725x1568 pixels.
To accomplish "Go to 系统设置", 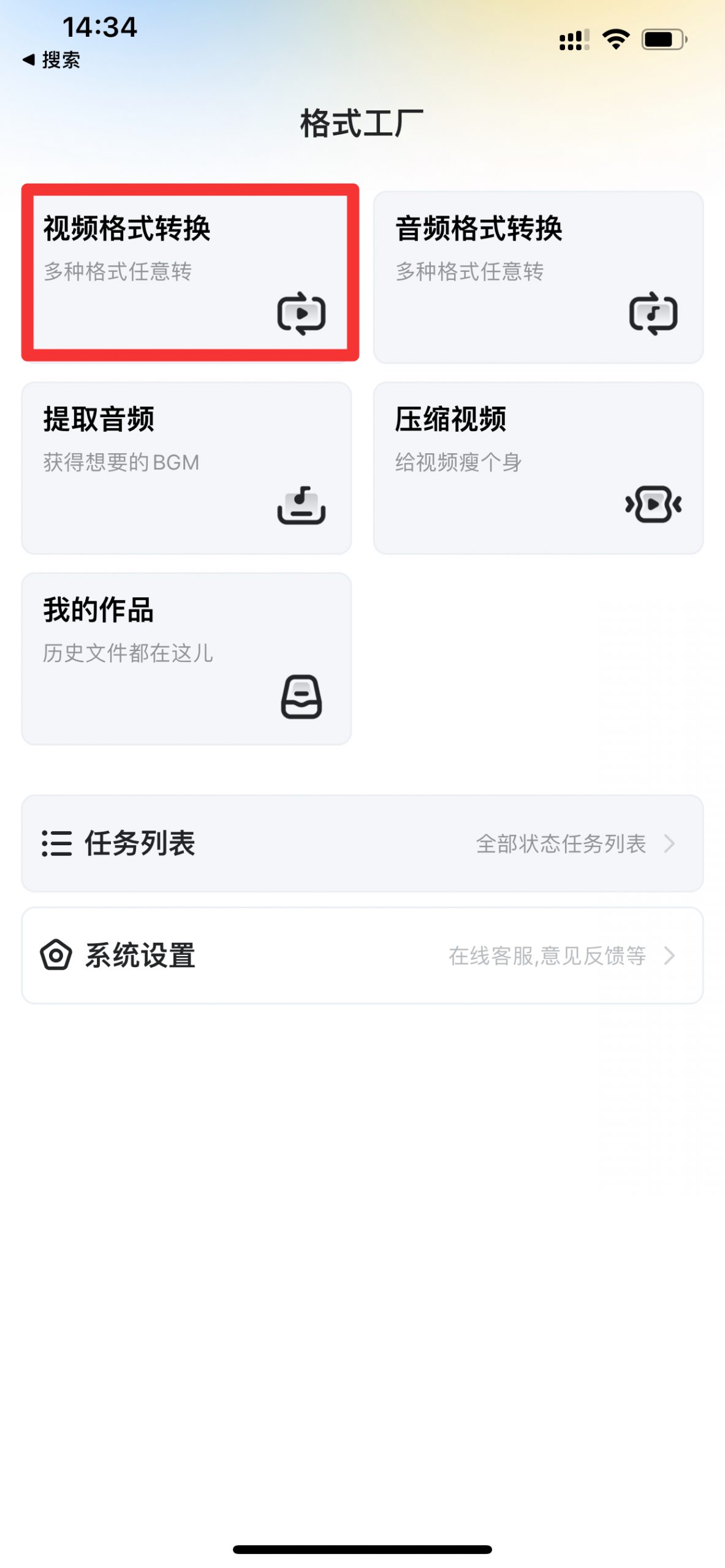I will pyautogui.click(x=362, y=956).
